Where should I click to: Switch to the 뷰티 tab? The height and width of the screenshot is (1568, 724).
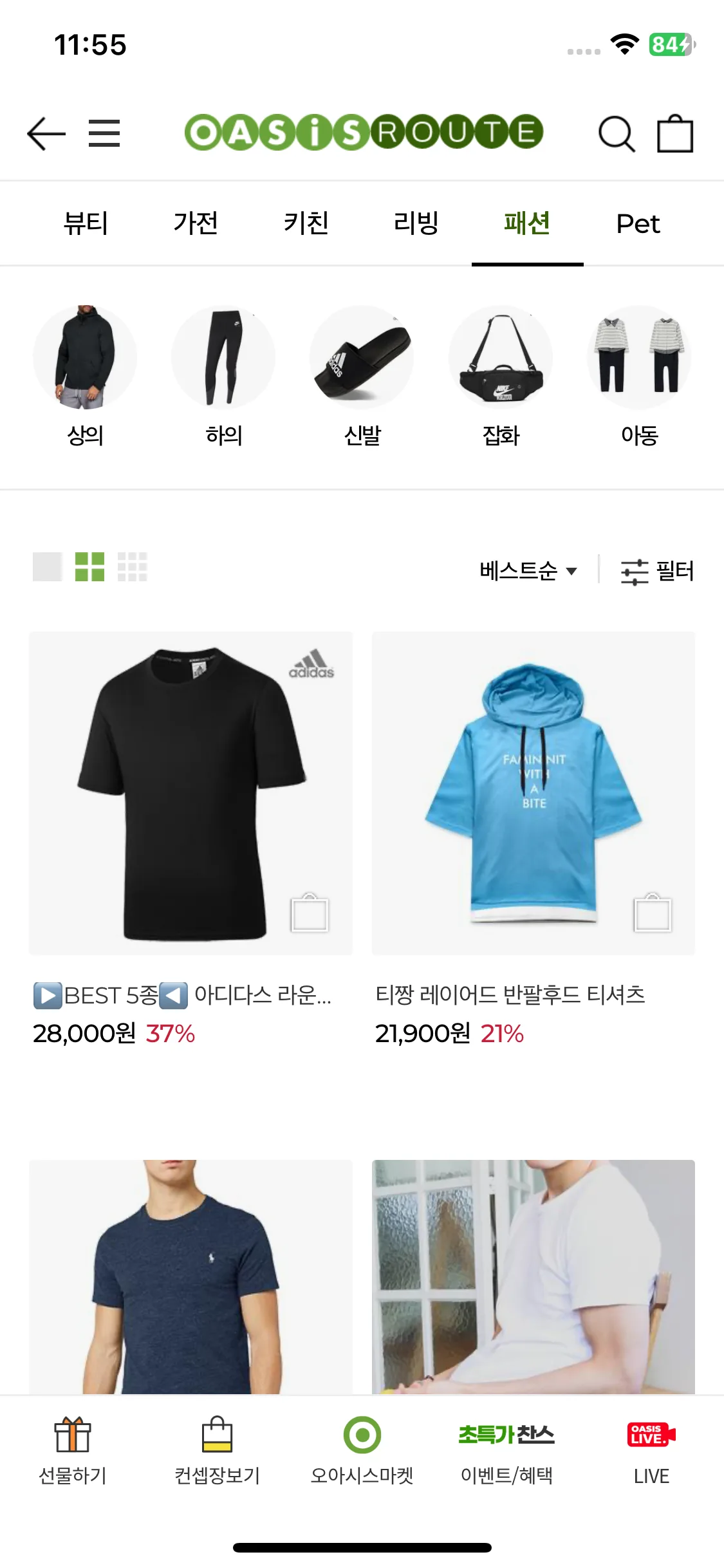pyautogui.click(x=86, y=224)
